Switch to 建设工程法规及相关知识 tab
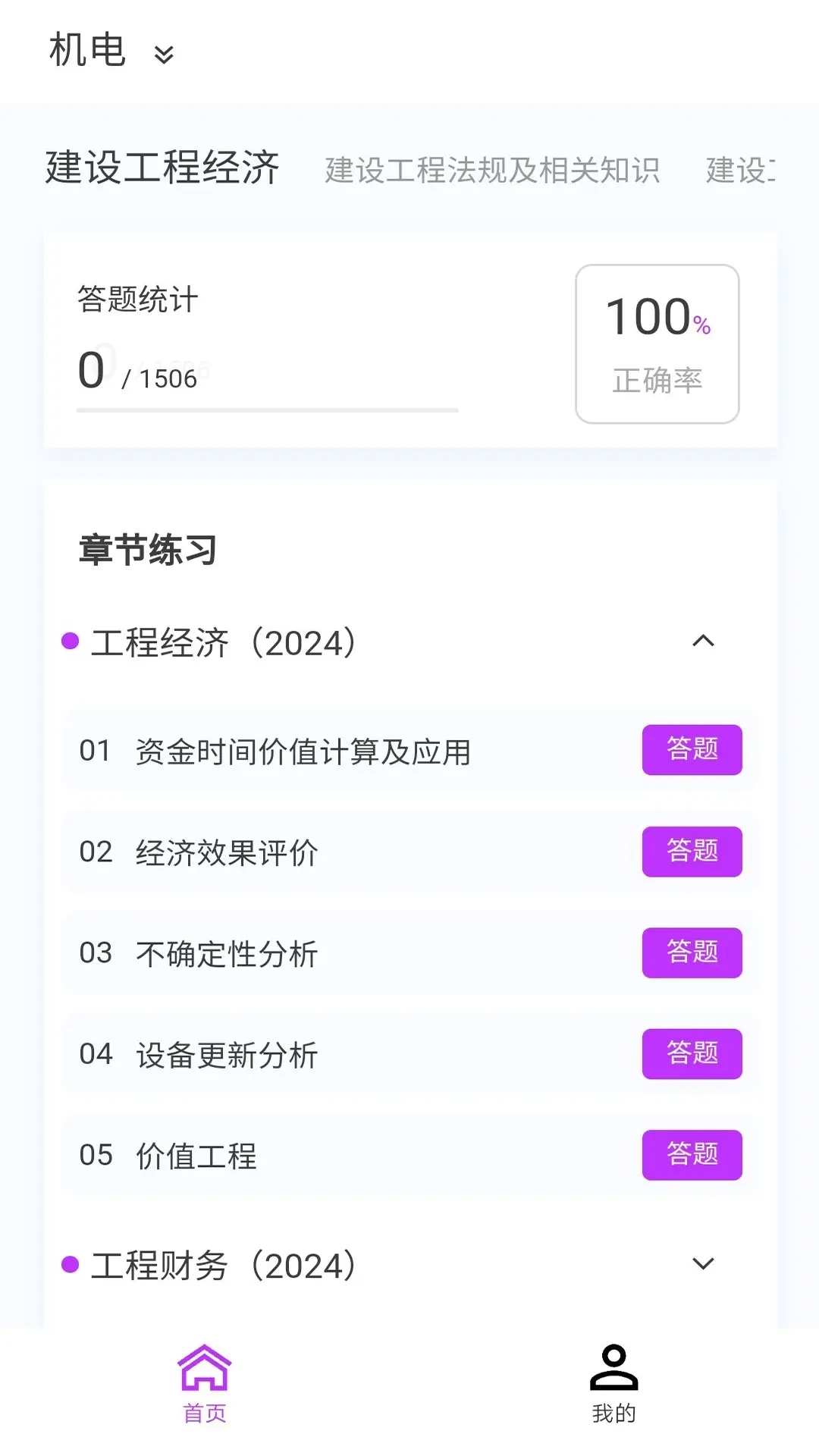This screenshot has width=819, height=1456. (x=492, y=170)
